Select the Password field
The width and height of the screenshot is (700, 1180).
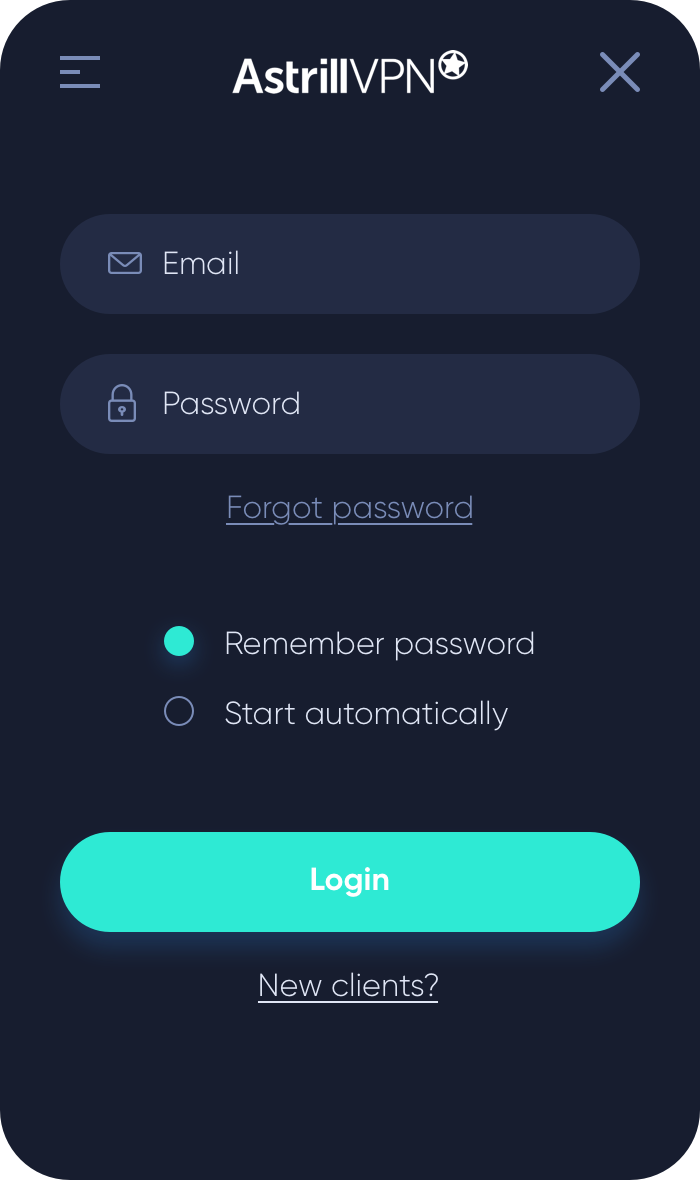click(350, 404)
